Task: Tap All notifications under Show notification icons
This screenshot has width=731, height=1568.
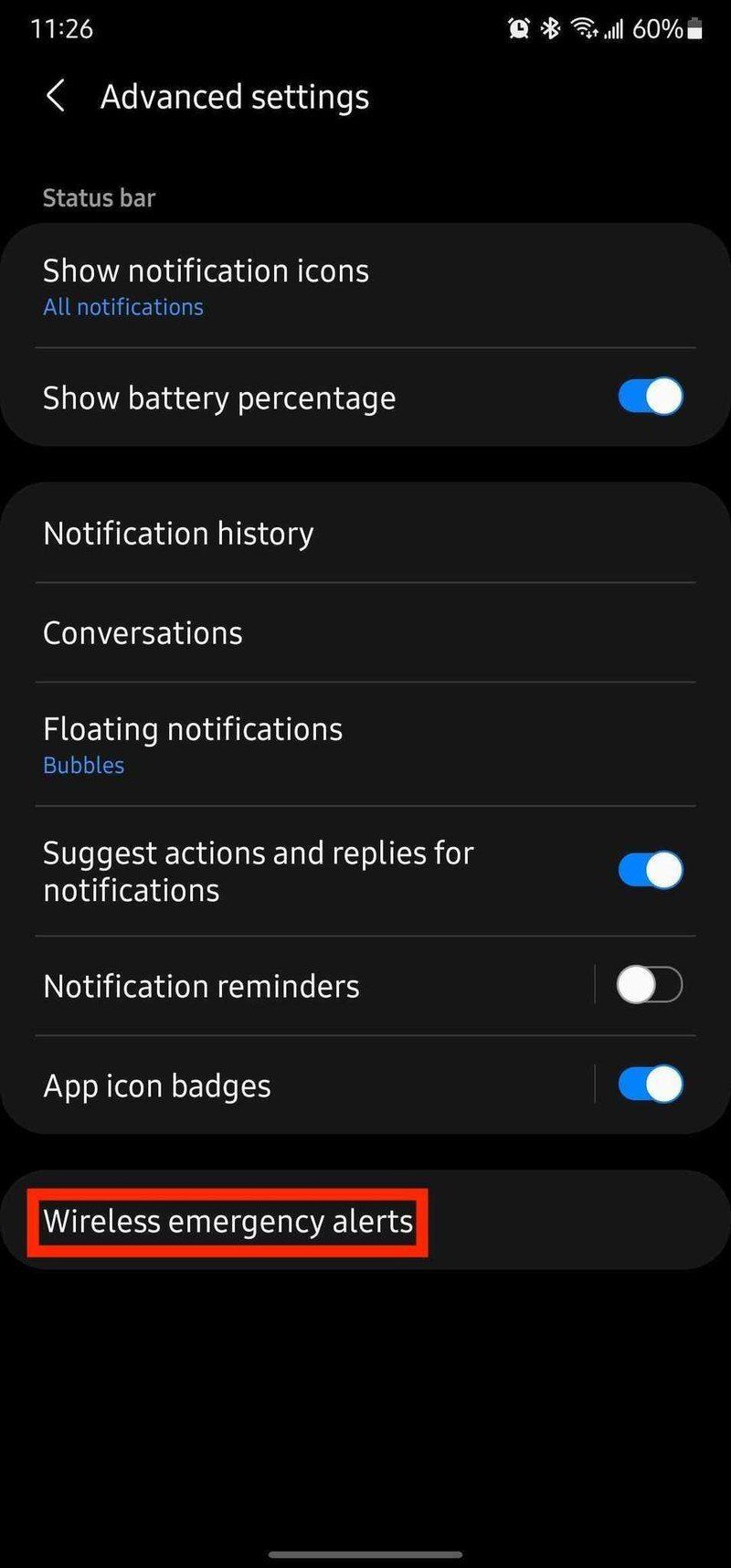Action: (x=122, y=306)
